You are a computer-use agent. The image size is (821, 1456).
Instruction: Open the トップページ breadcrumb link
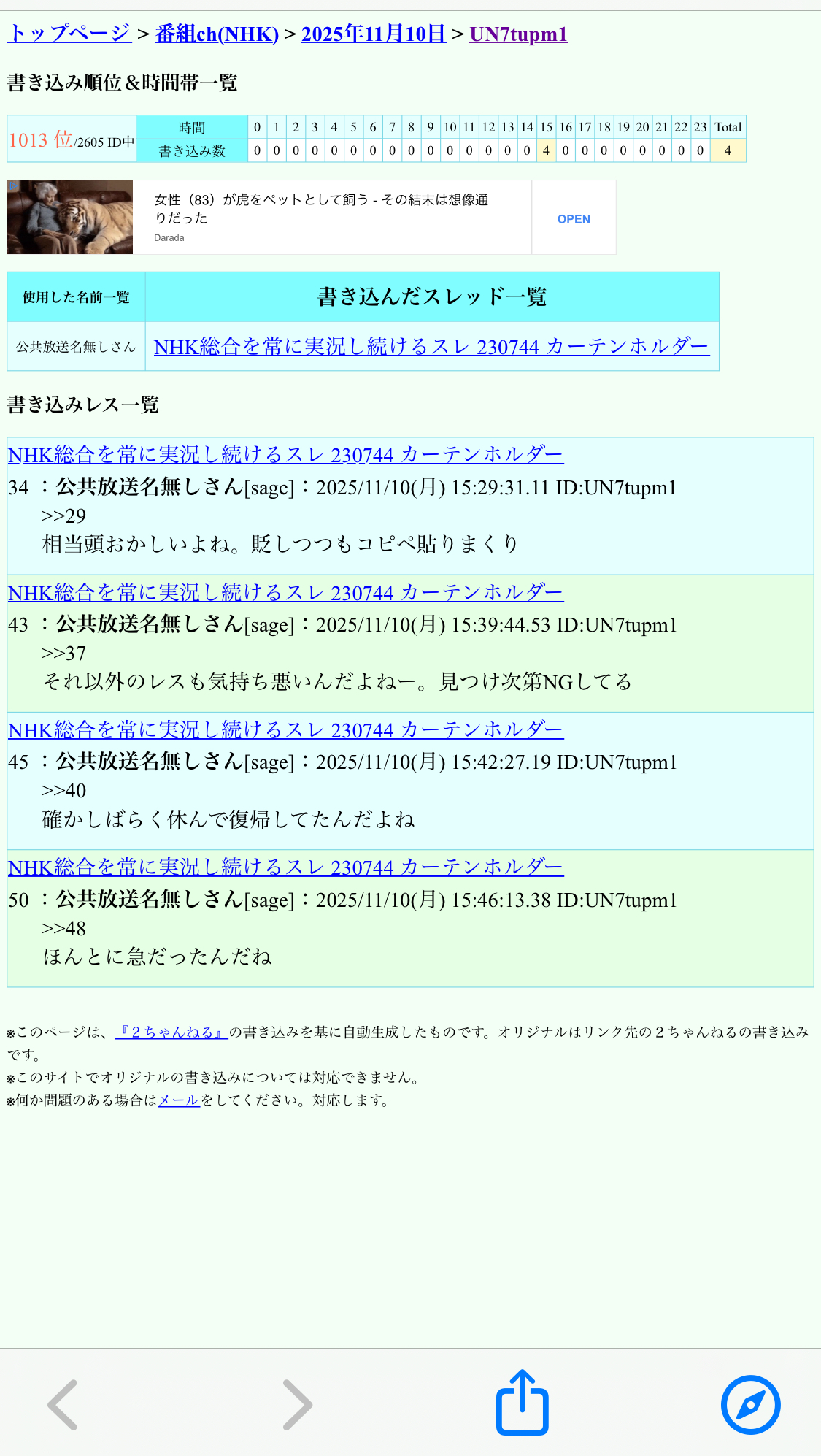tap(69, 34)
